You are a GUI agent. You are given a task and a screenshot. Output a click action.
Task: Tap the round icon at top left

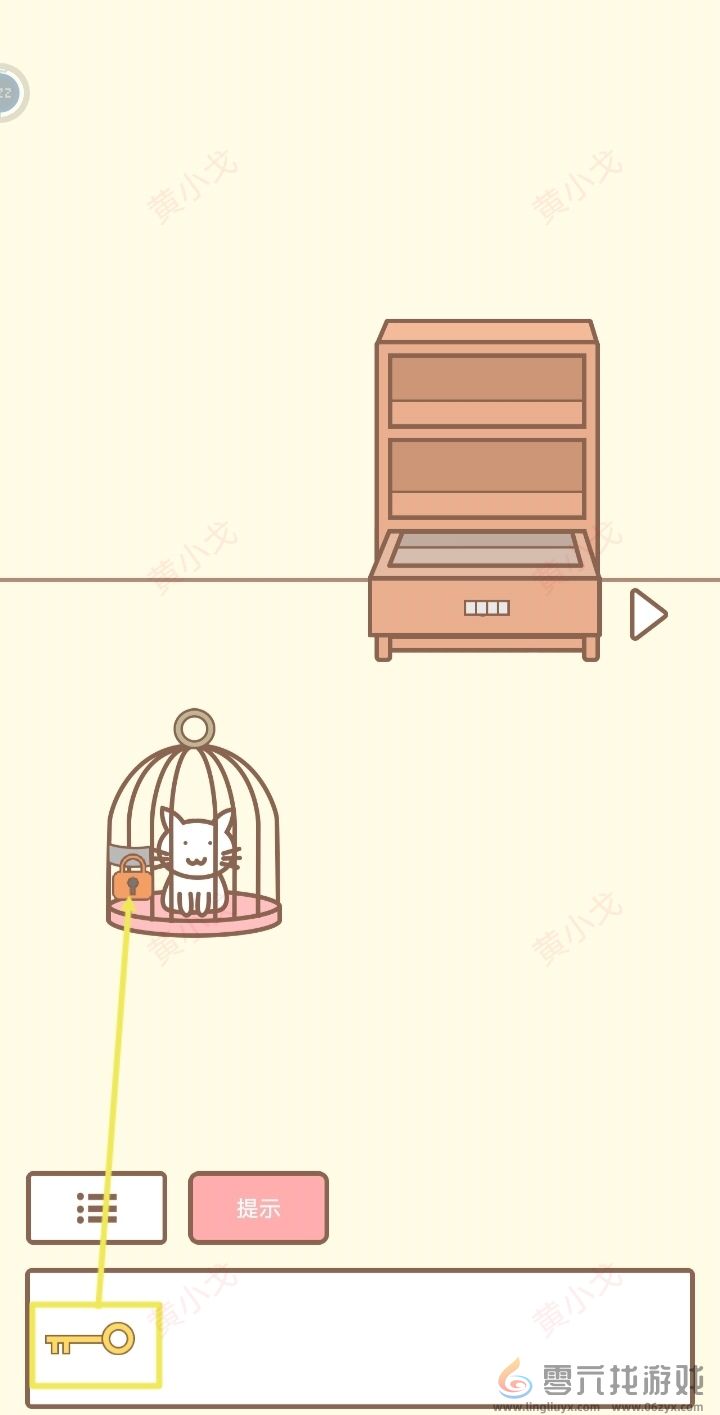click(8, 93)
